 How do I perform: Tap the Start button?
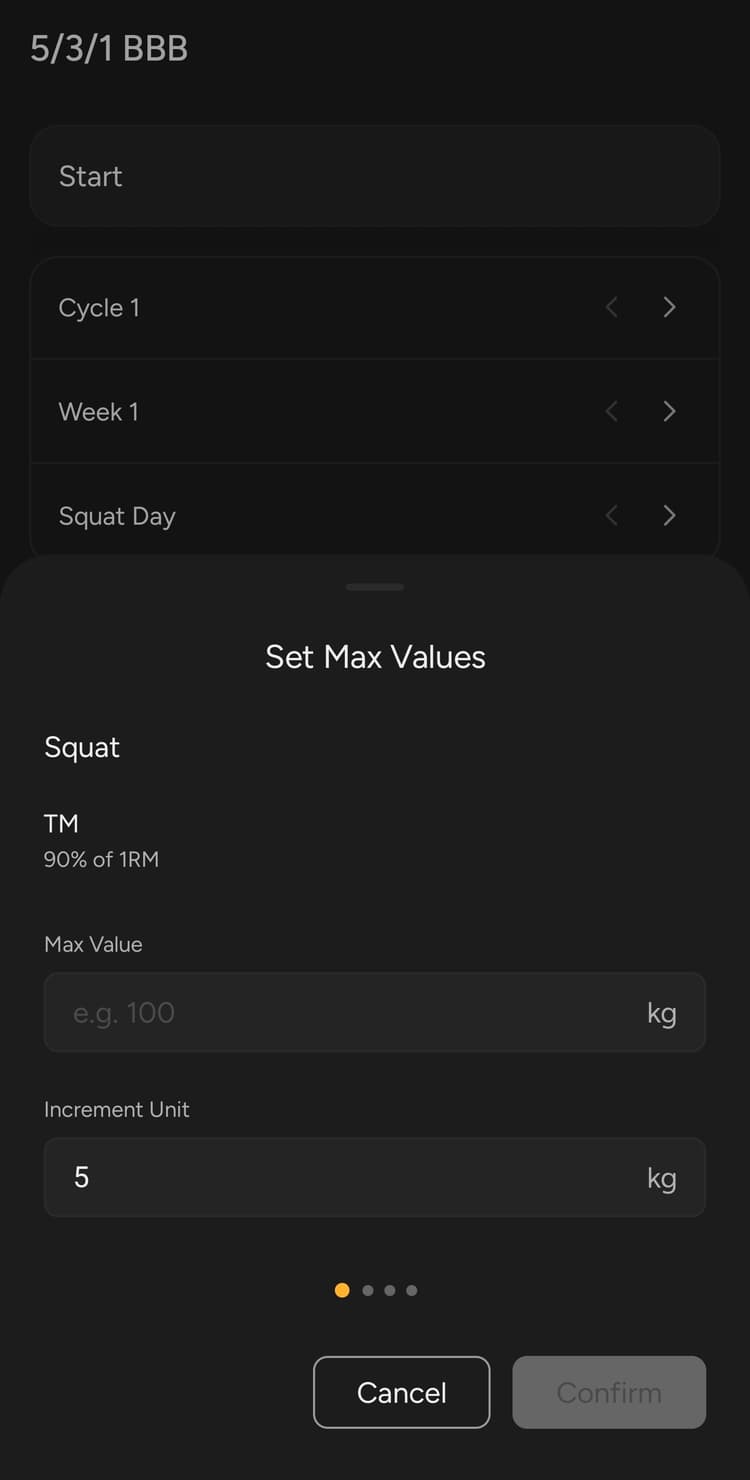coord(374,176)
